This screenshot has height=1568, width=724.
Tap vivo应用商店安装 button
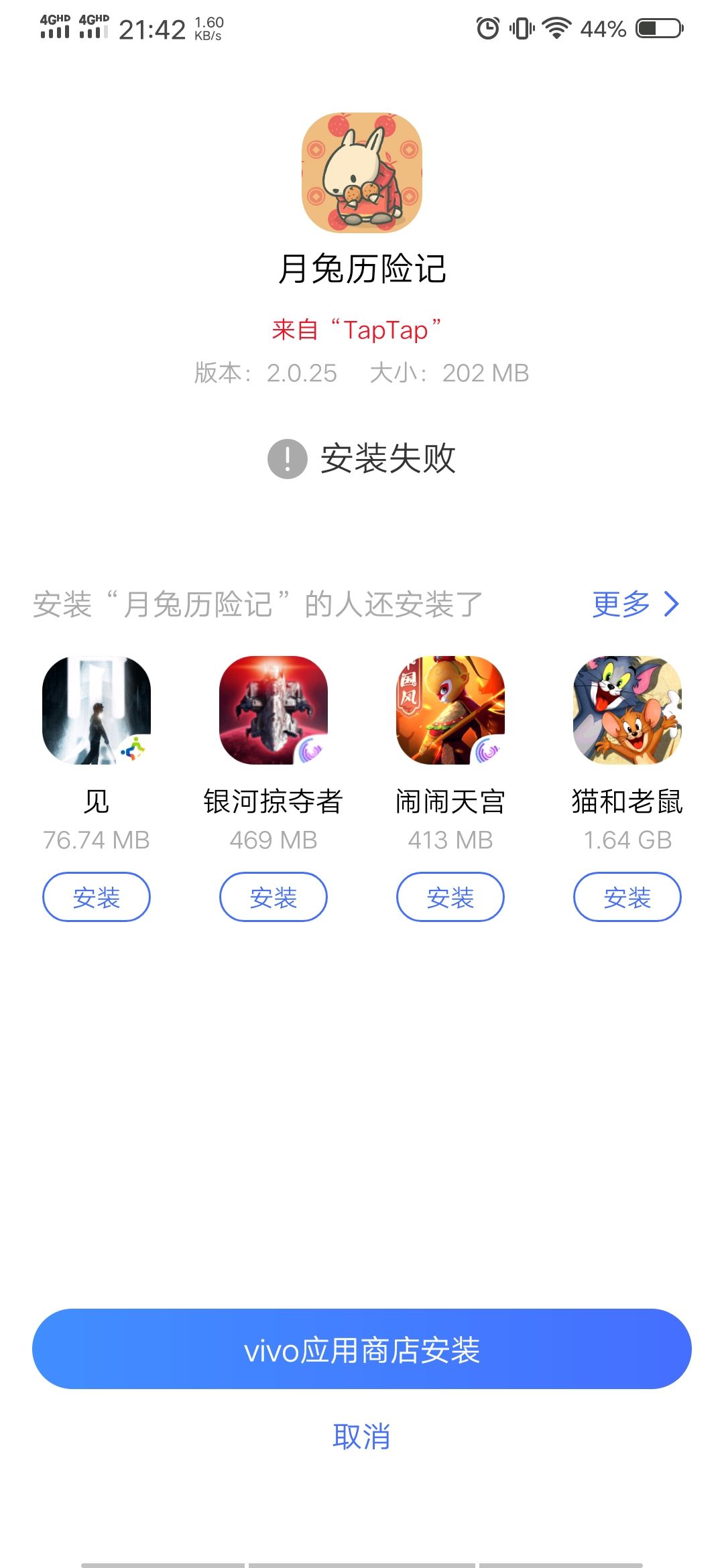point(362,1350)
